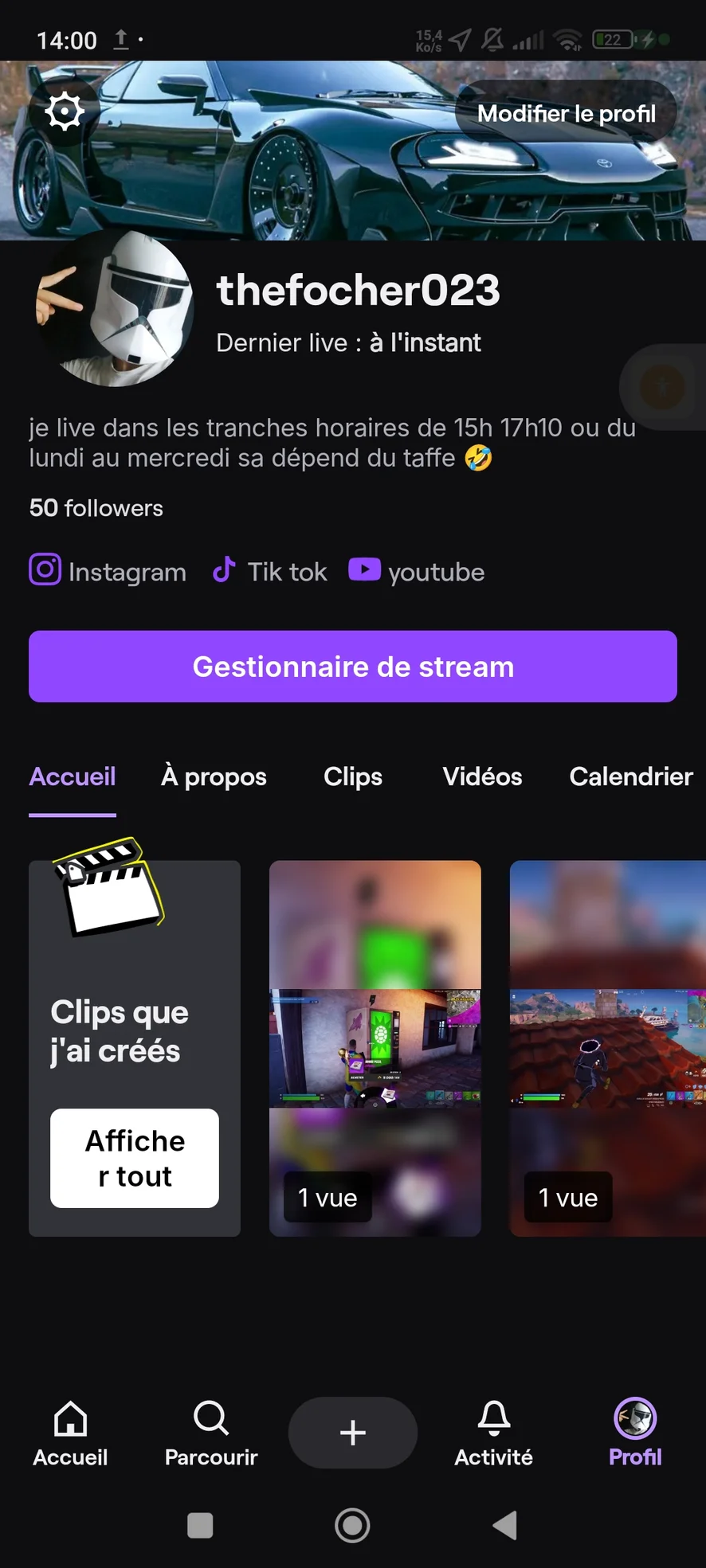Open the settings gear icon
This screenshot has height=1568, width=706.
65,111
